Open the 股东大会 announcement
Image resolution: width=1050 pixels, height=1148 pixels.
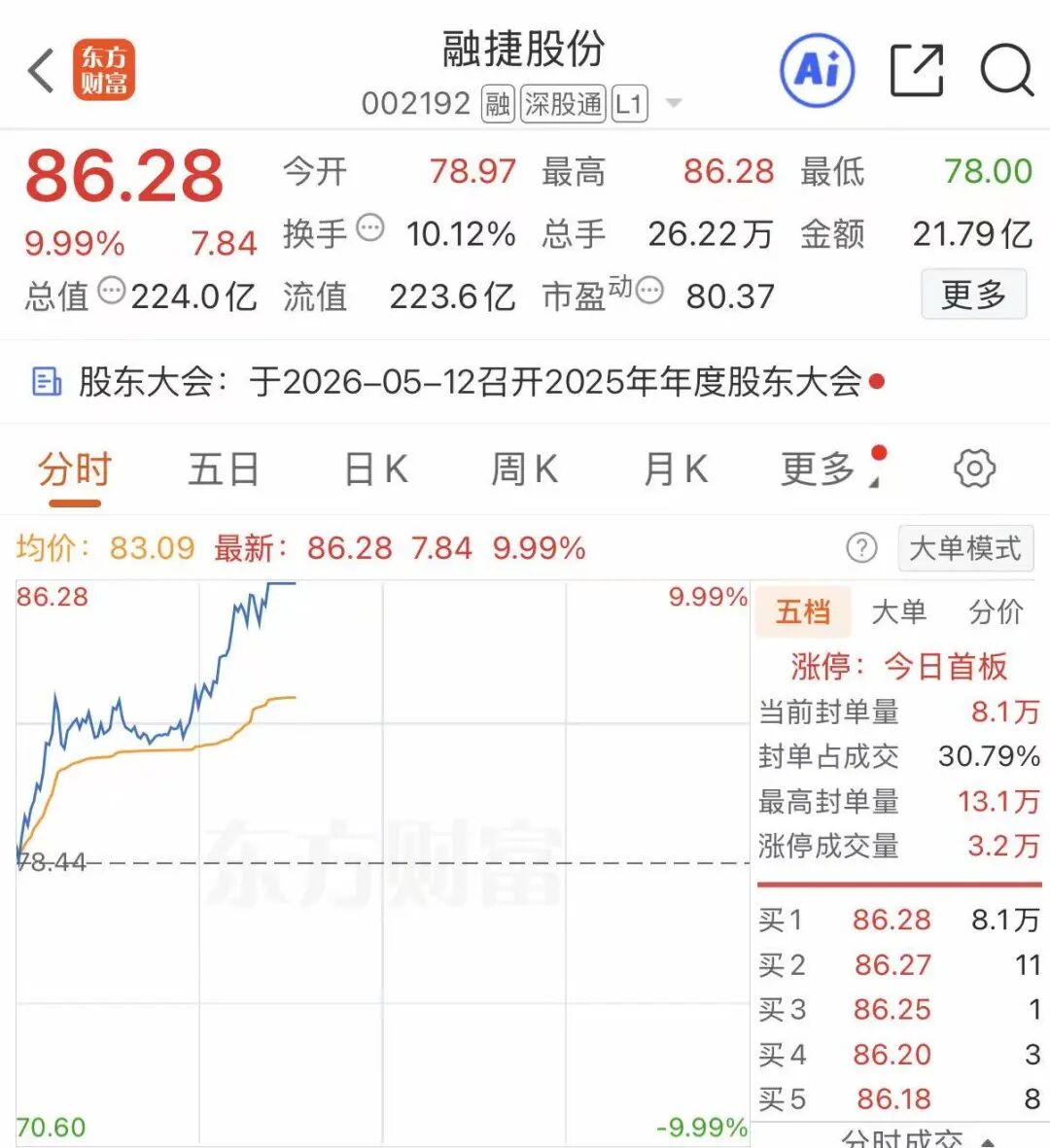coord(467,382)
